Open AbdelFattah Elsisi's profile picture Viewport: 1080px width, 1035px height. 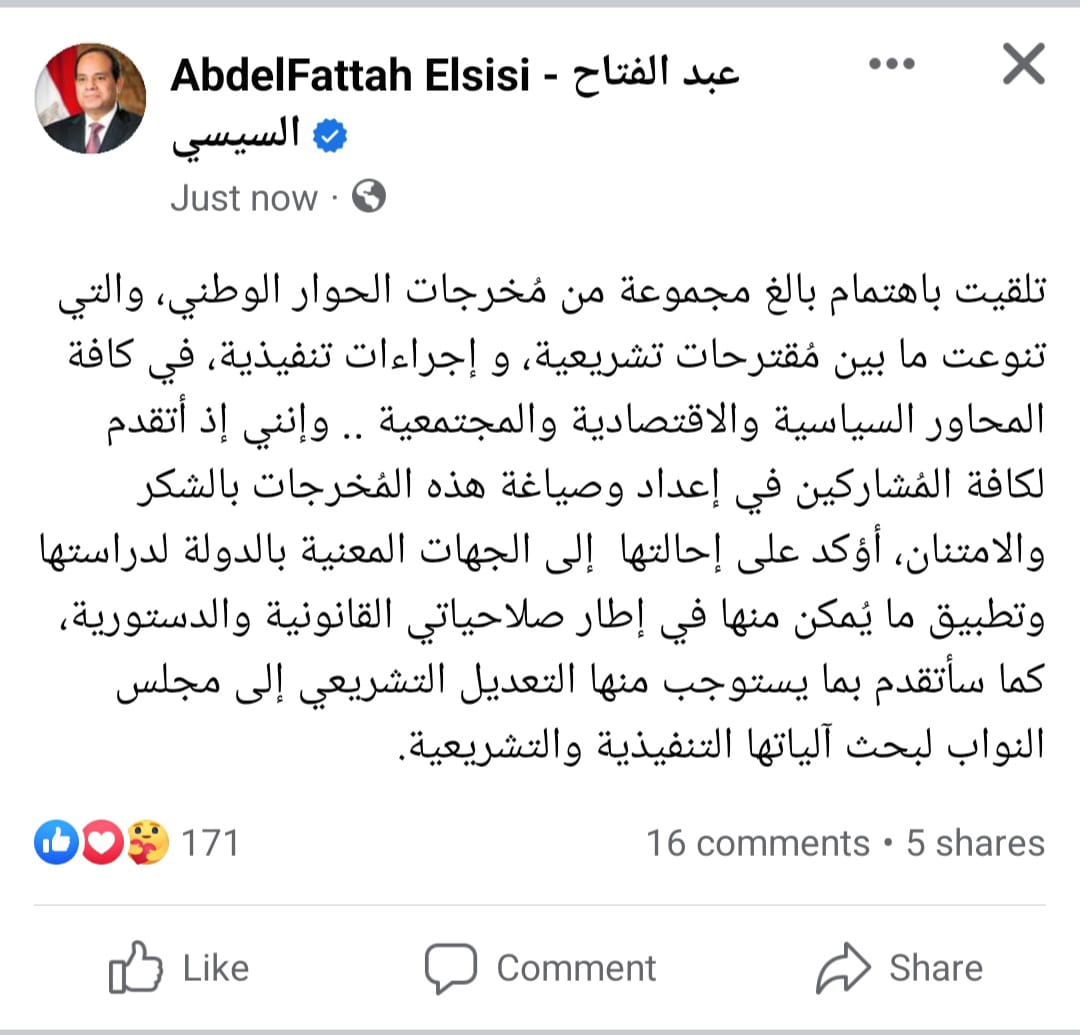click(x=90, y=99)
